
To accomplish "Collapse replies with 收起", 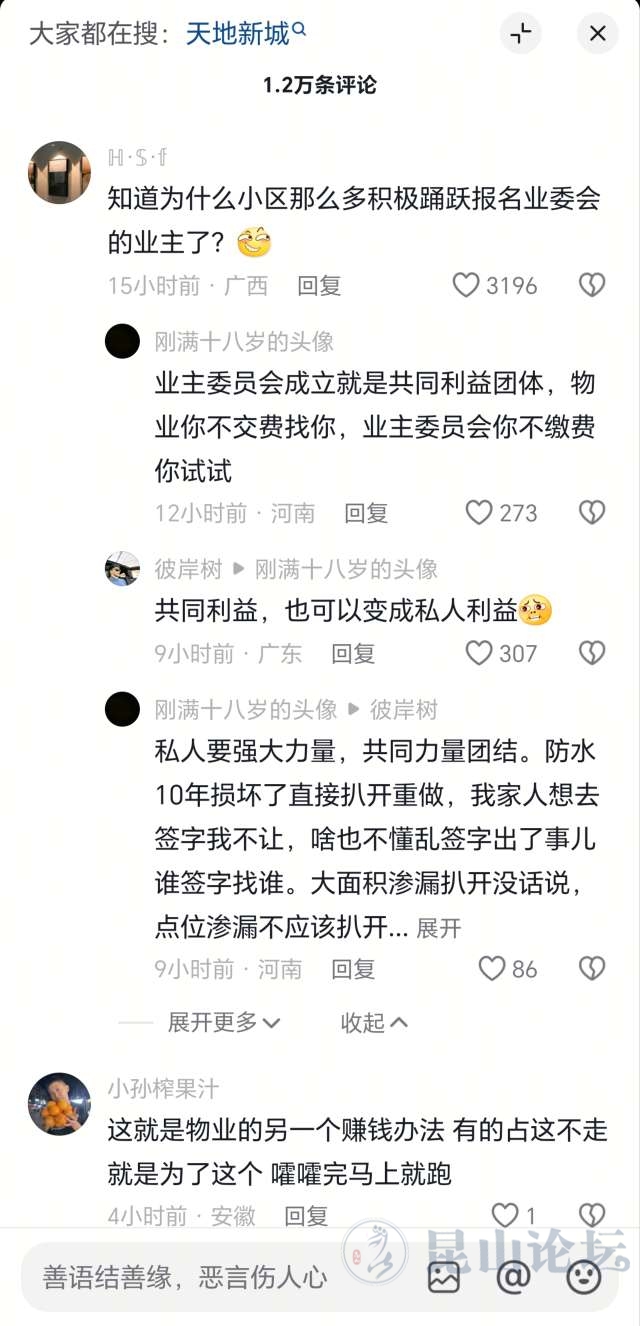I will 374,1022.
